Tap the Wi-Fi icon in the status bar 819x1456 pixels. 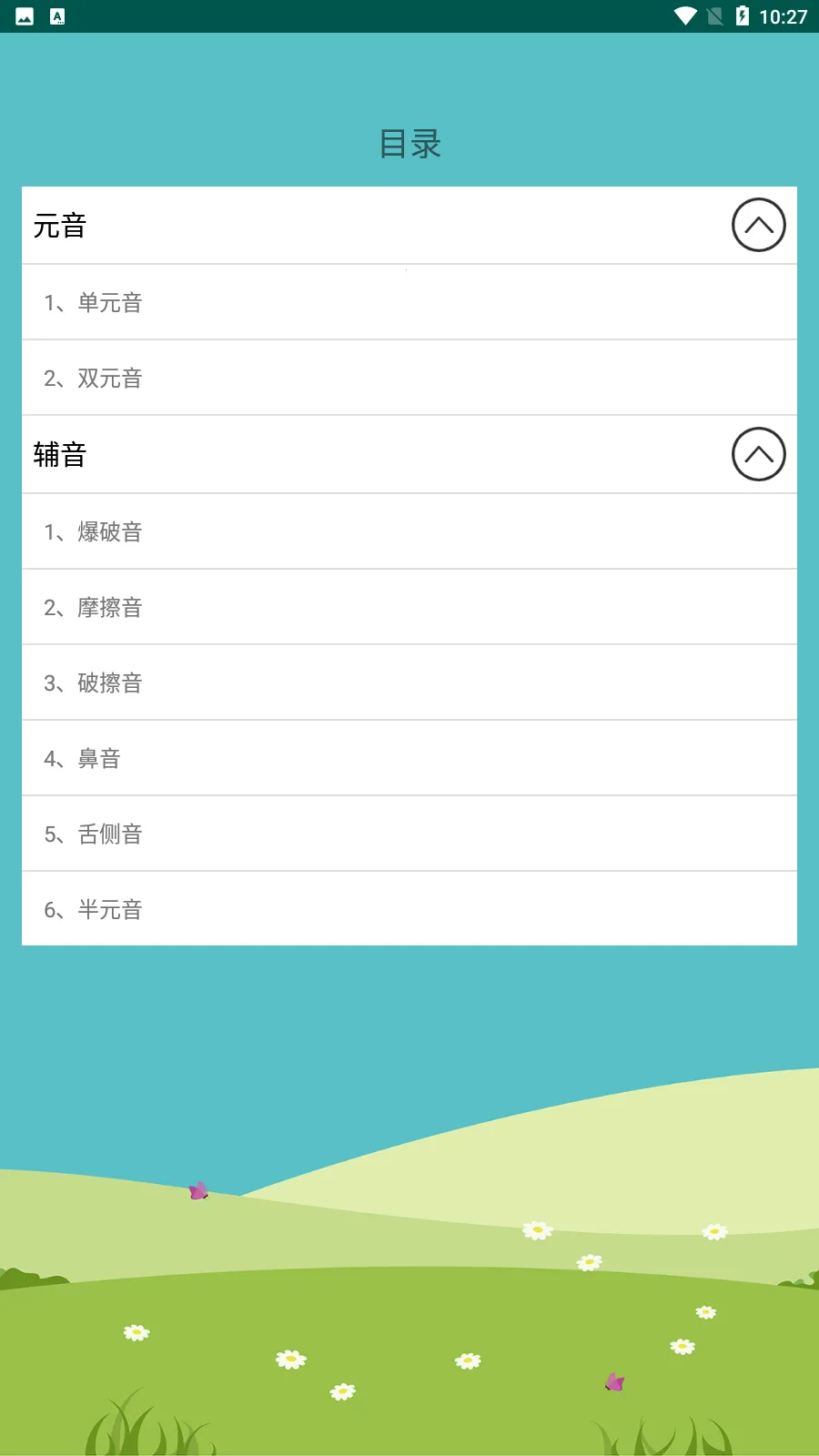[684, 15]
